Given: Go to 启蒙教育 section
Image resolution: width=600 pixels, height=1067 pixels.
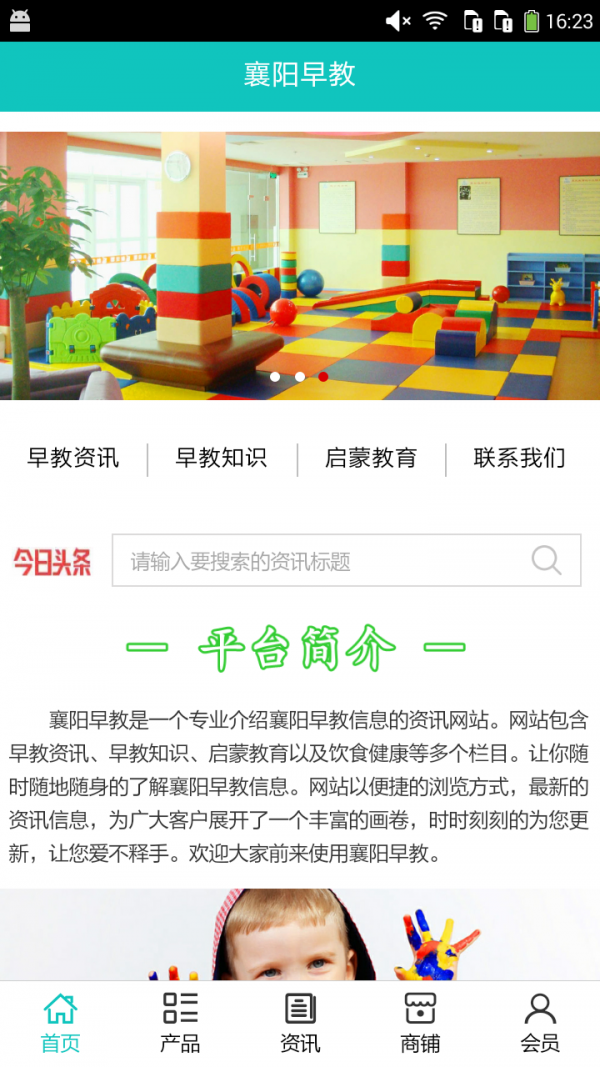Looking at the screenshot, I should point(371,458).
